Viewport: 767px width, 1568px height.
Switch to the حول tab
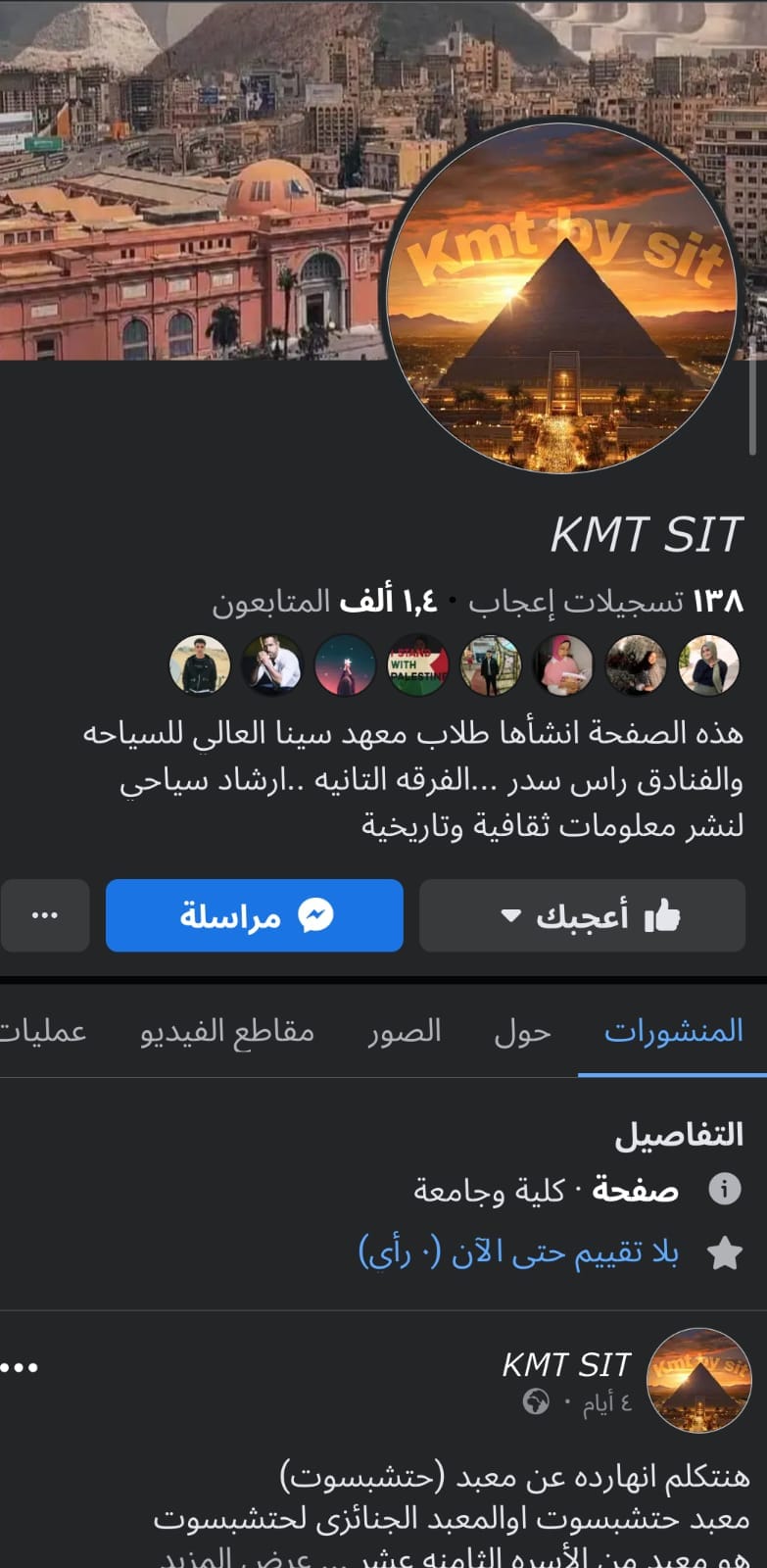522,1031
